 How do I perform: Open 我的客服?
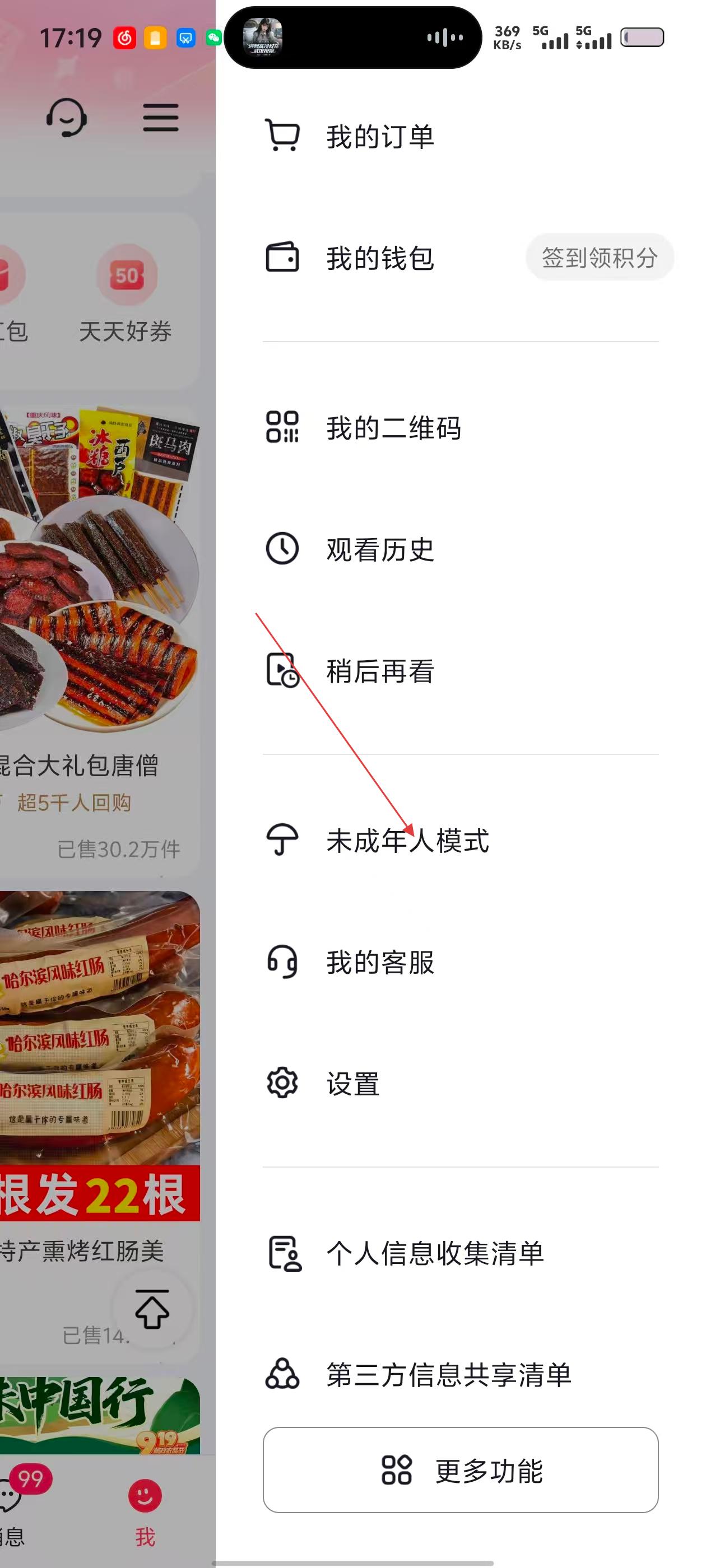[379, 962]
